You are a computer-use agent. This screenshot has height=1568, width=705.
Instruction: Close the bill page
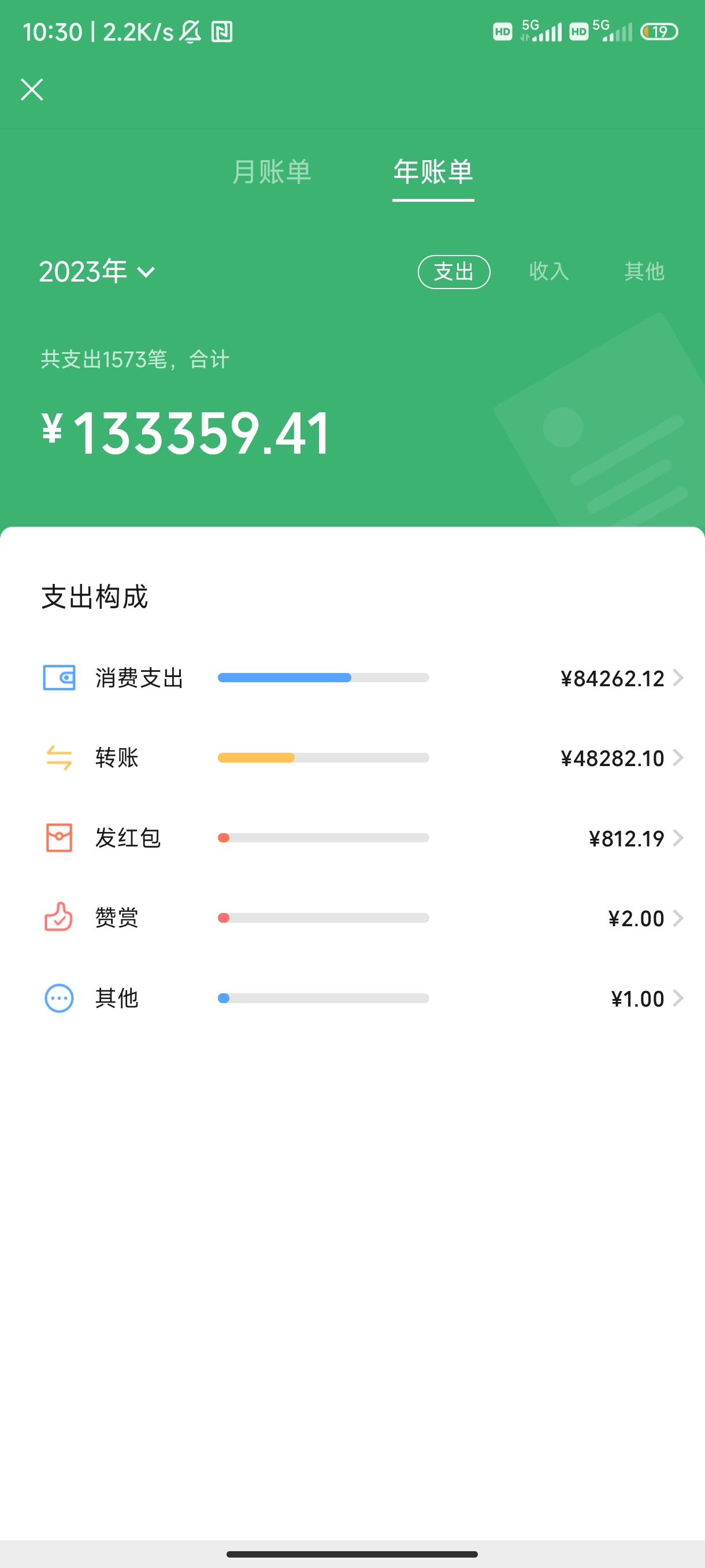32,90
